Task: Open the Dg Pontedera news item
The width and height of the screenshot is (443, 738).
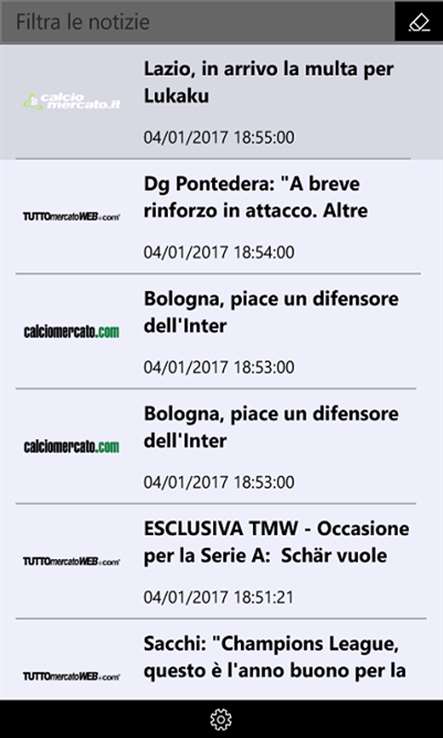Action: [x=221, y=217]
